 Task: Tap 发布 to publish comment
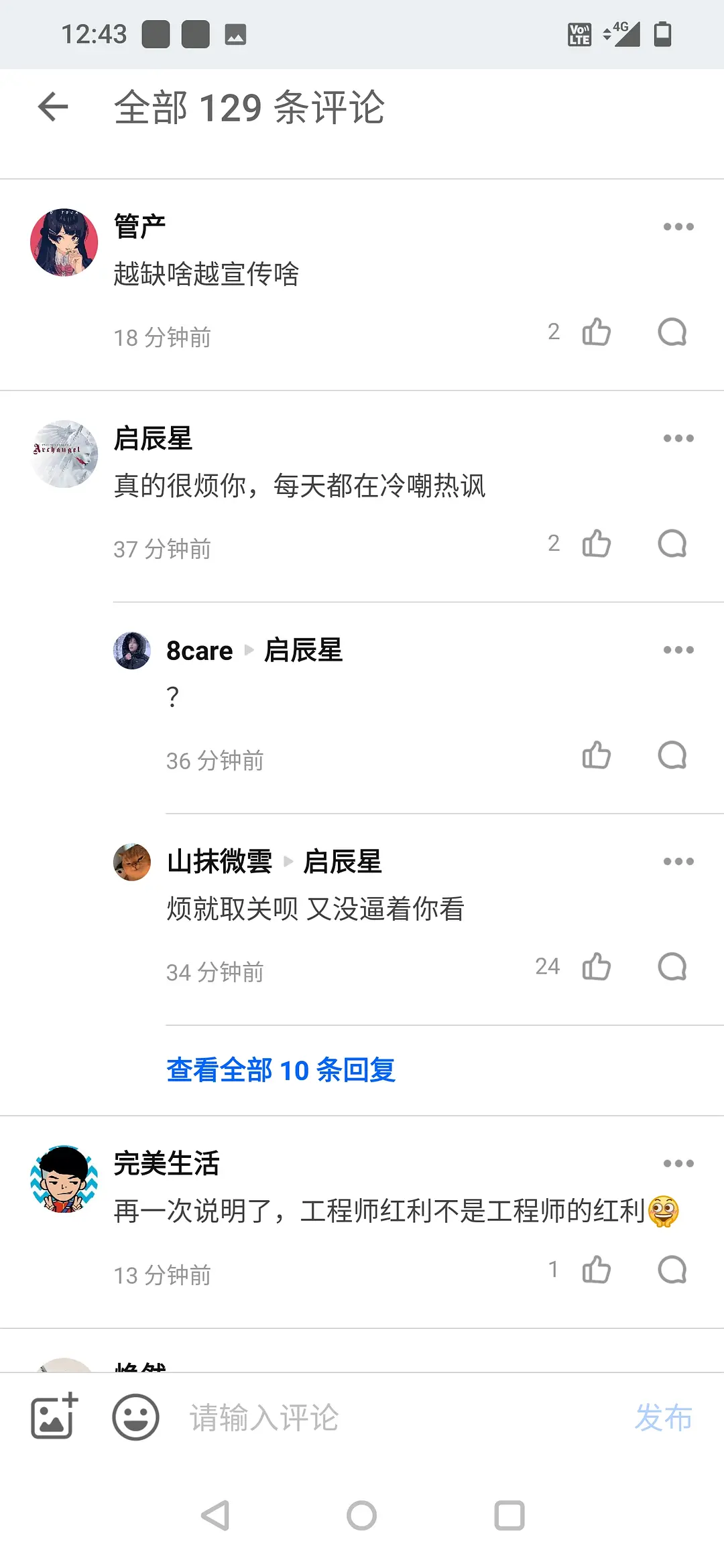(664, 1417)
